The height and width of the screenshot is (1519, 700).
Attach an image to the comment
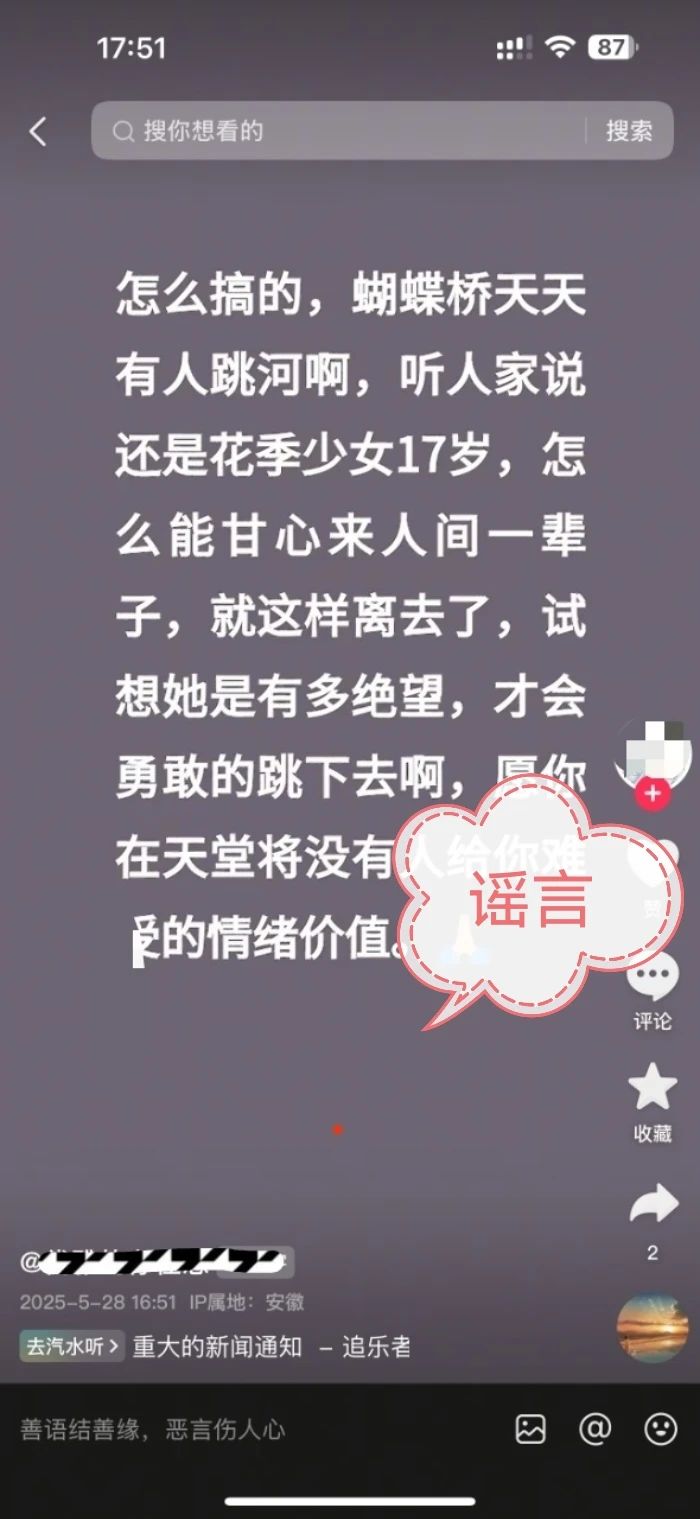pos(530,1429)
